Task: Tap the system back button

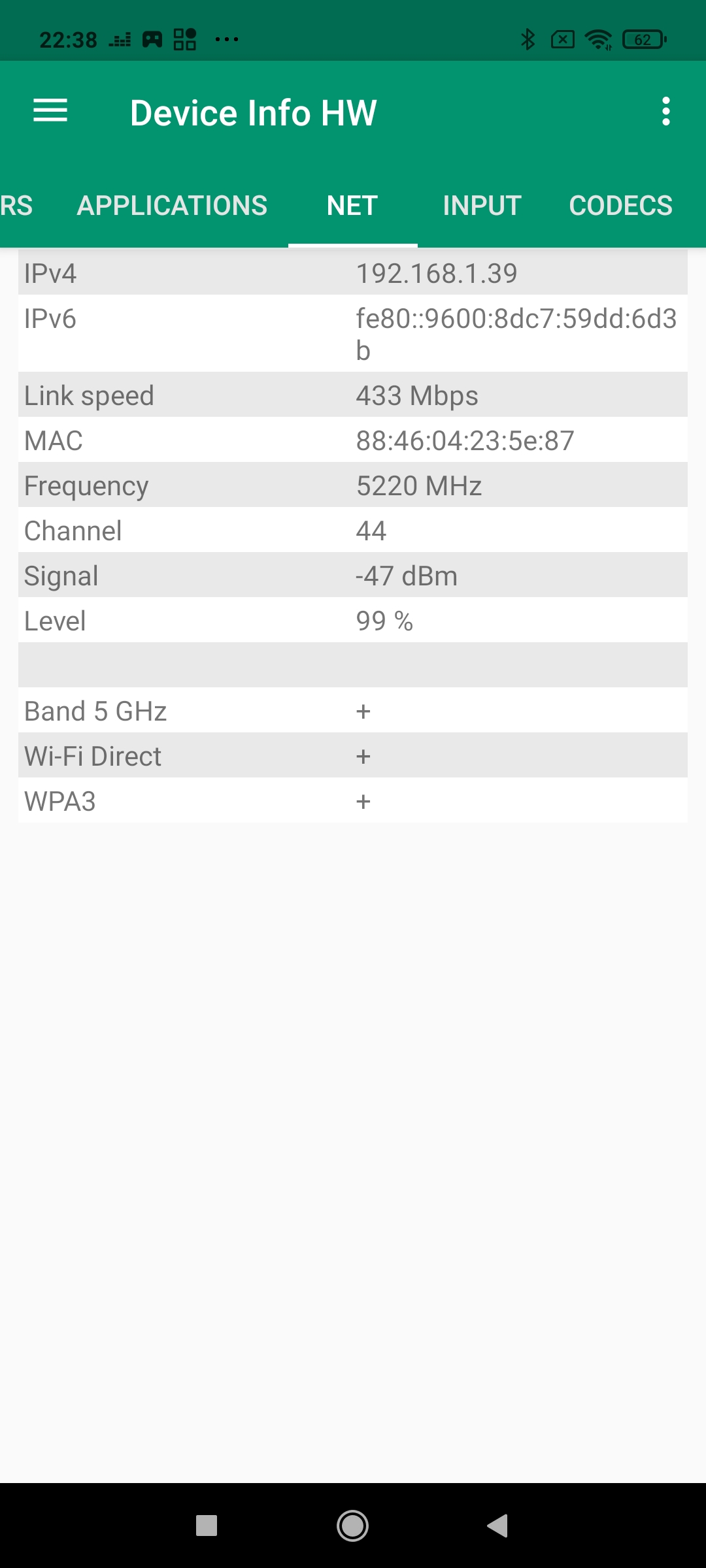Action: point(498,1526)
